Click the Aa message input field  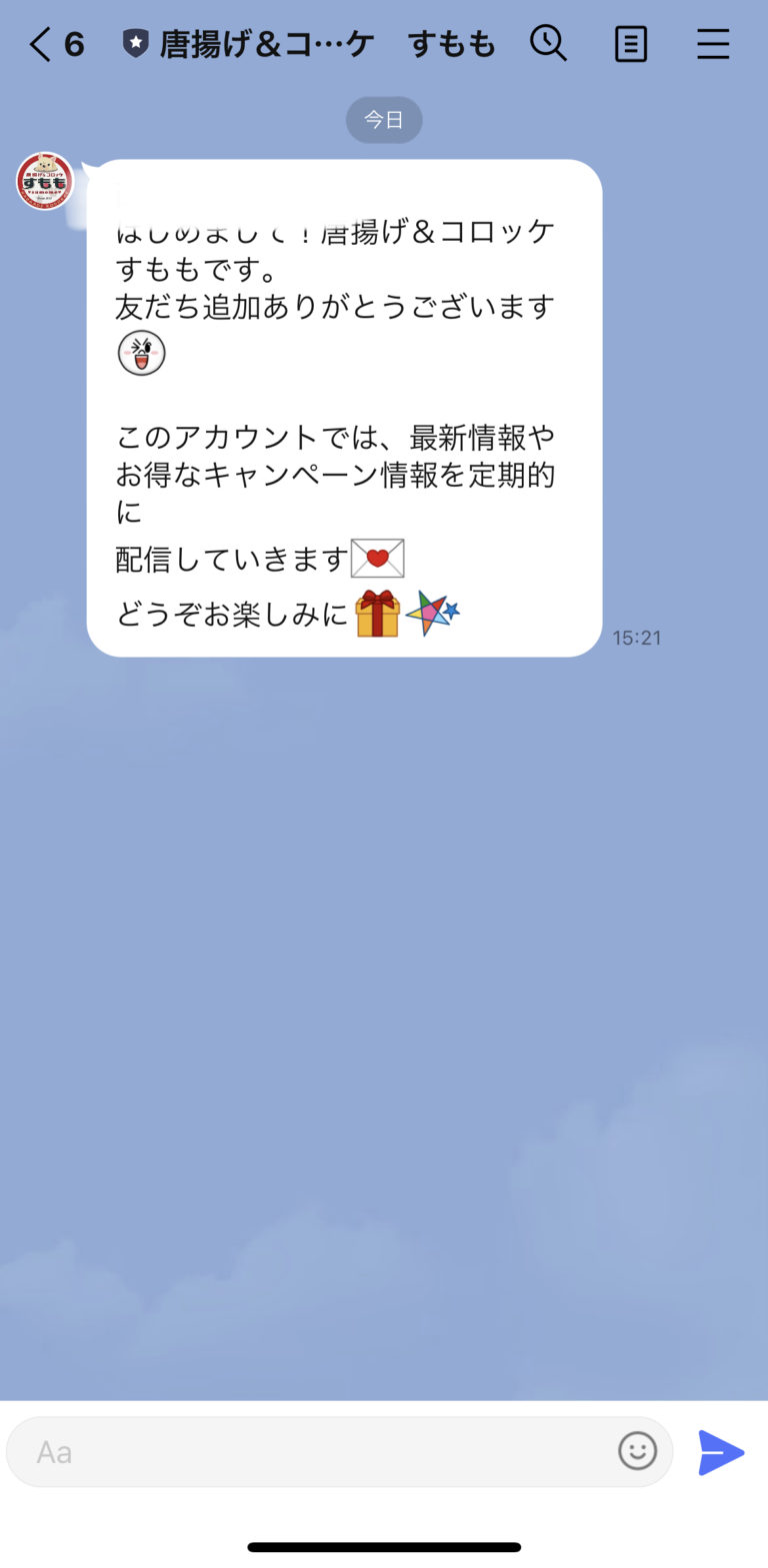pyautogui.click(x=300, y=1451)
